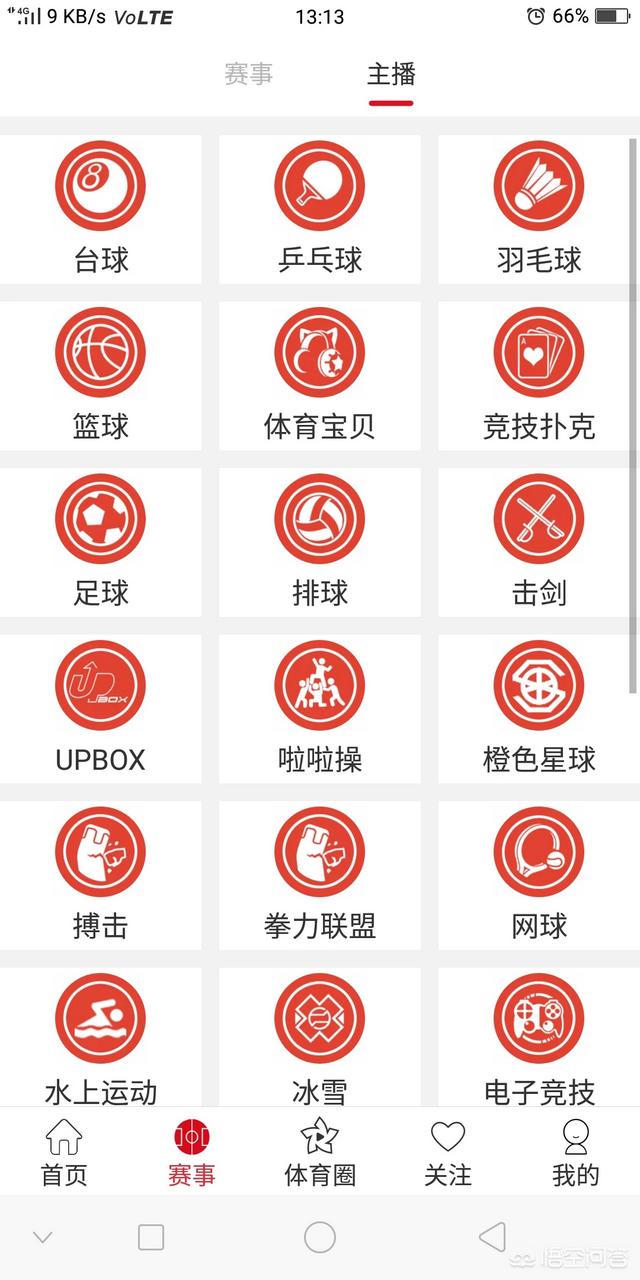Open the 搏击 category

pos(100,874)
